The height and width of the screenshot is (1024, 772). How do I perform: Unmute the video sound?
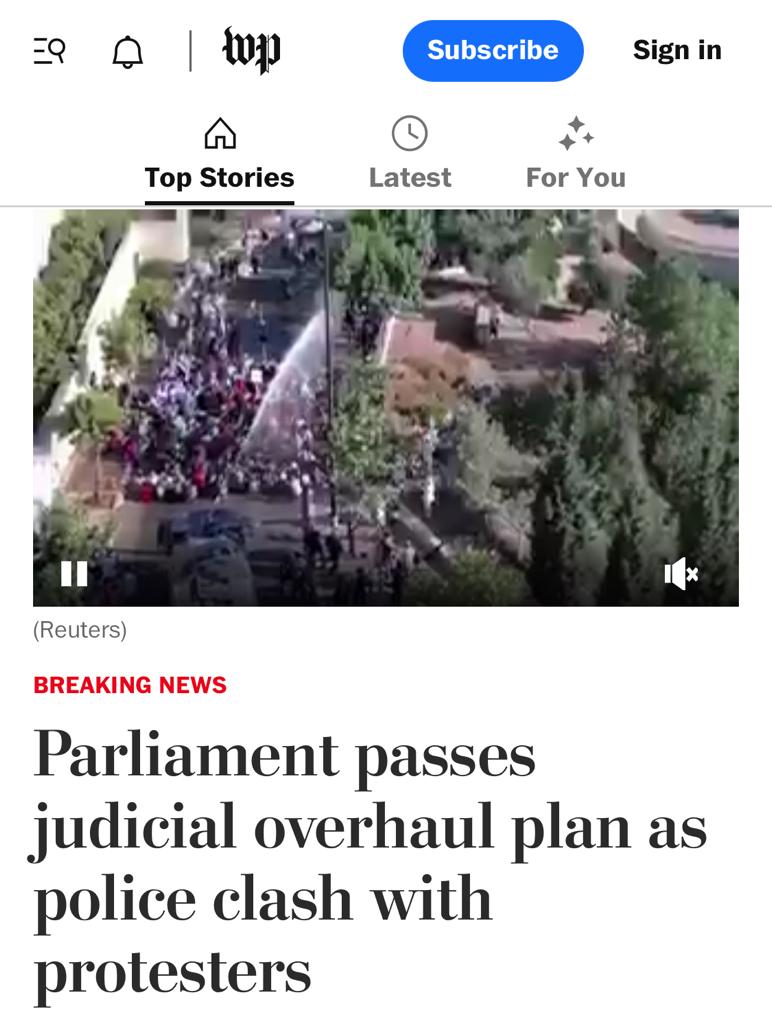pyautogui.click(x=681, y=573)
